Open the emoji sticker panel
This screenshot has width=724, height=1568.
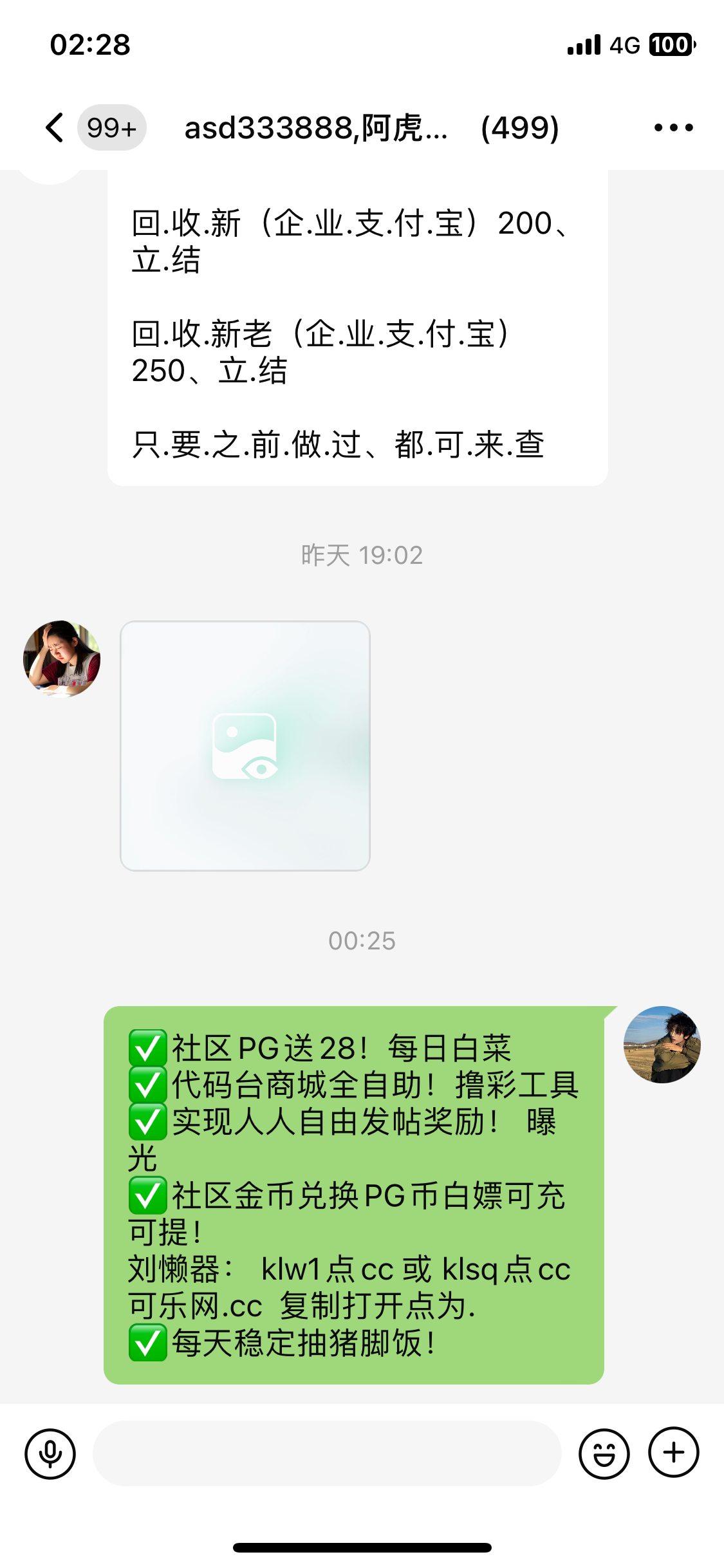(604, 1453)
